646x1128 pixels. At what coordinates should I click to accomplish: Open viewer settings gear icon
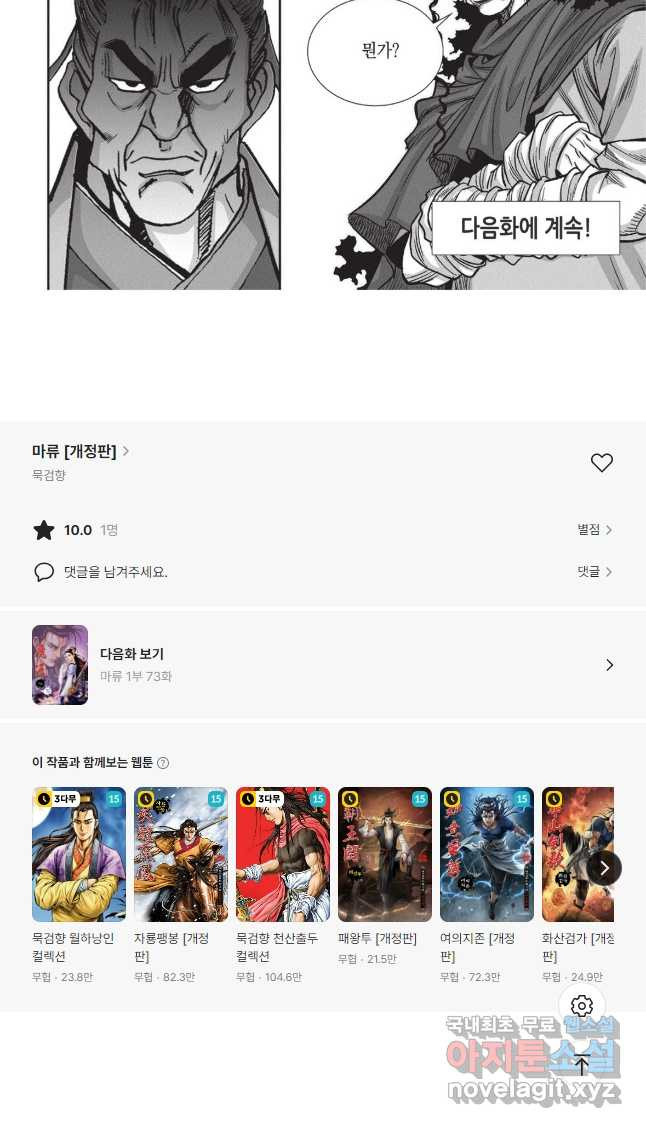coord(582,1006)
